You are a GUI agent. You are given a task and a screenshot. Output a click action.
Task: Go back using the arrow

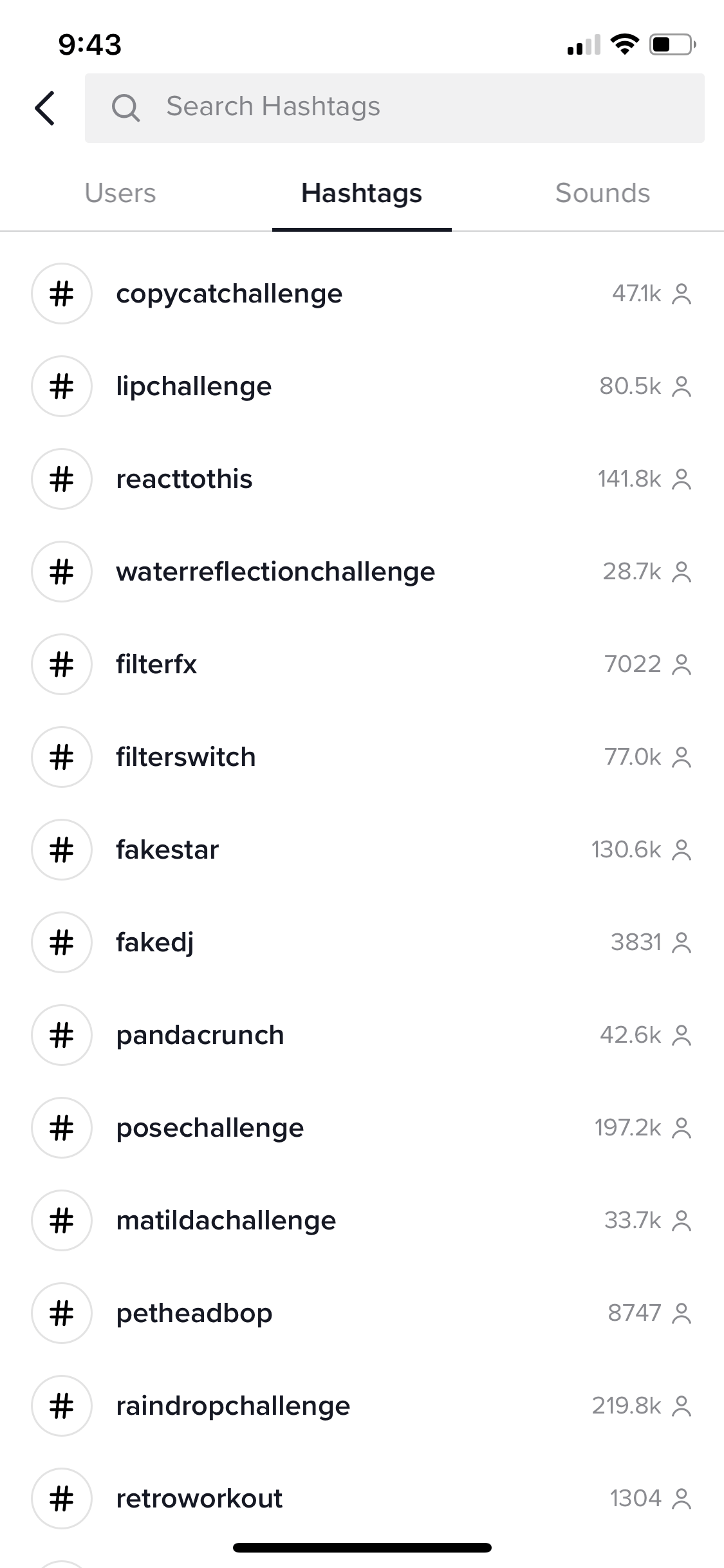coord(44,107)
